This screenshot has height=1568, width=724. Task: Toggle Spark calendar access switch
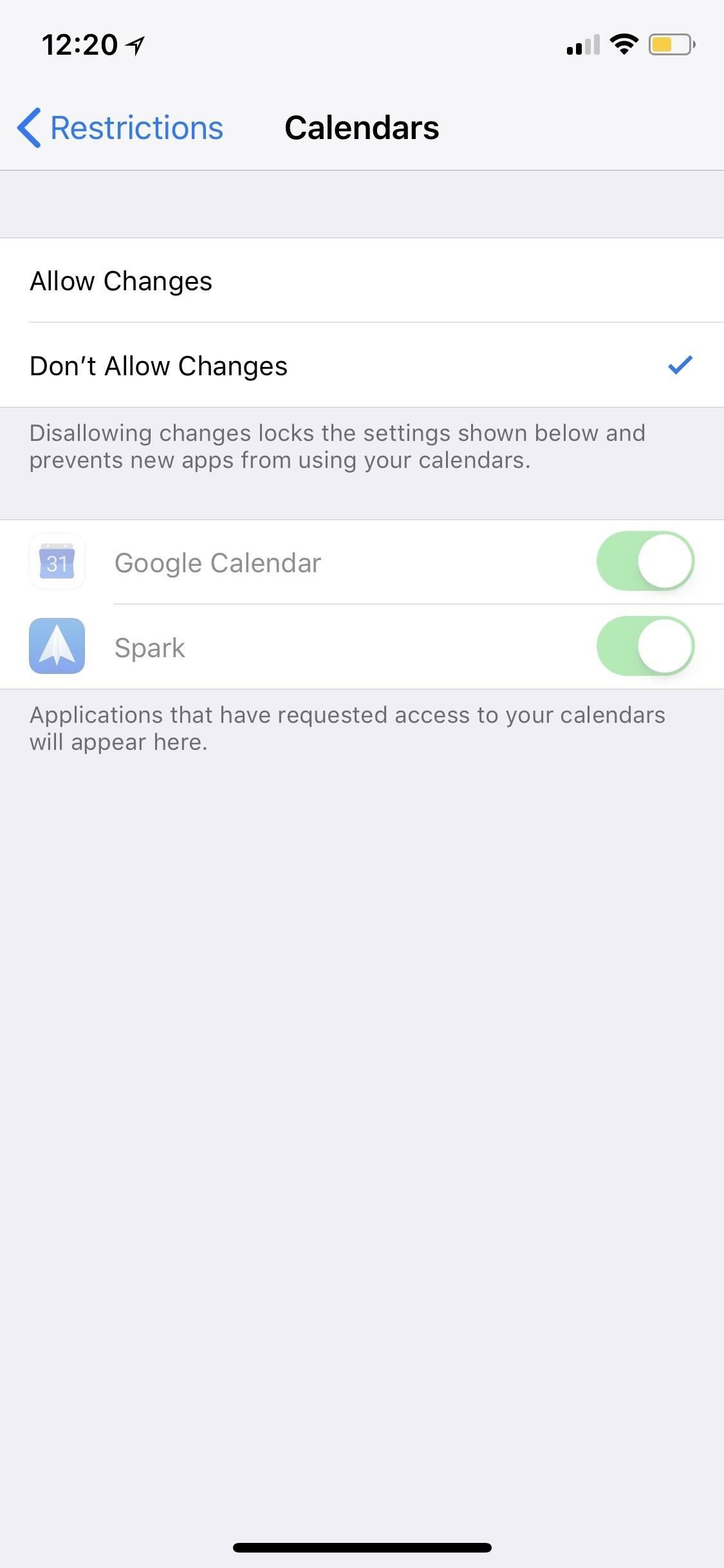tap(645, 646)
